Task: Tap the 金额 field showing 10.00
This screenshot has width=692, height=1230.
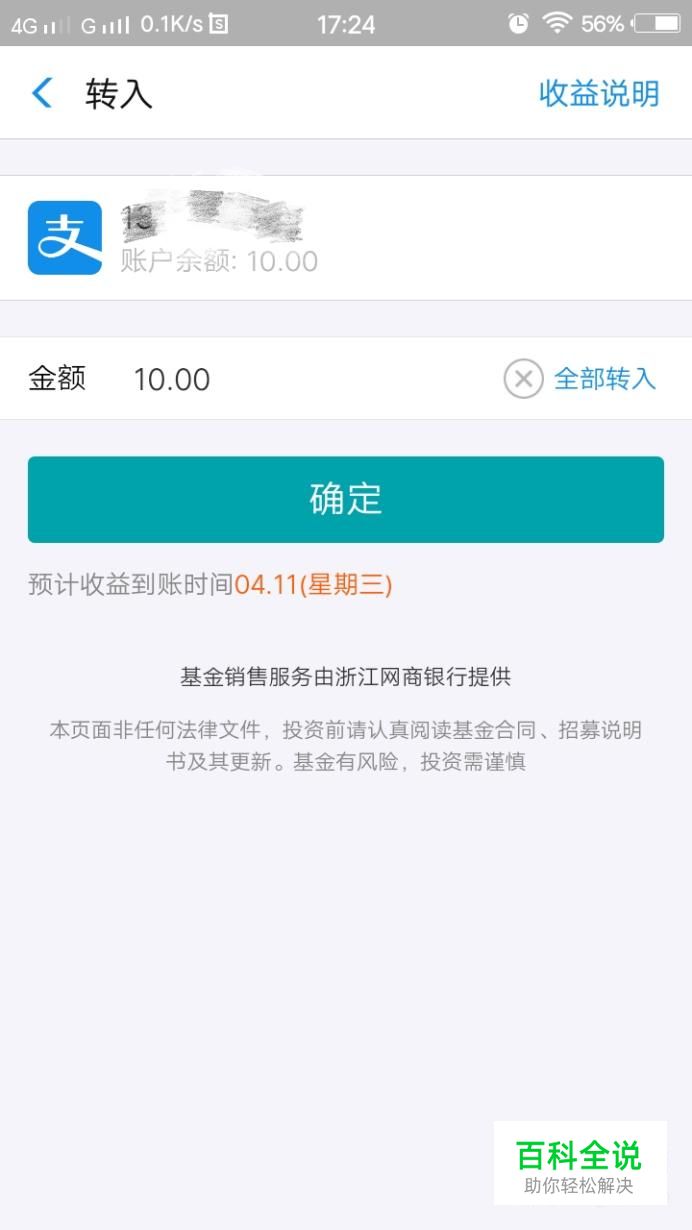Action: point(310,379)
